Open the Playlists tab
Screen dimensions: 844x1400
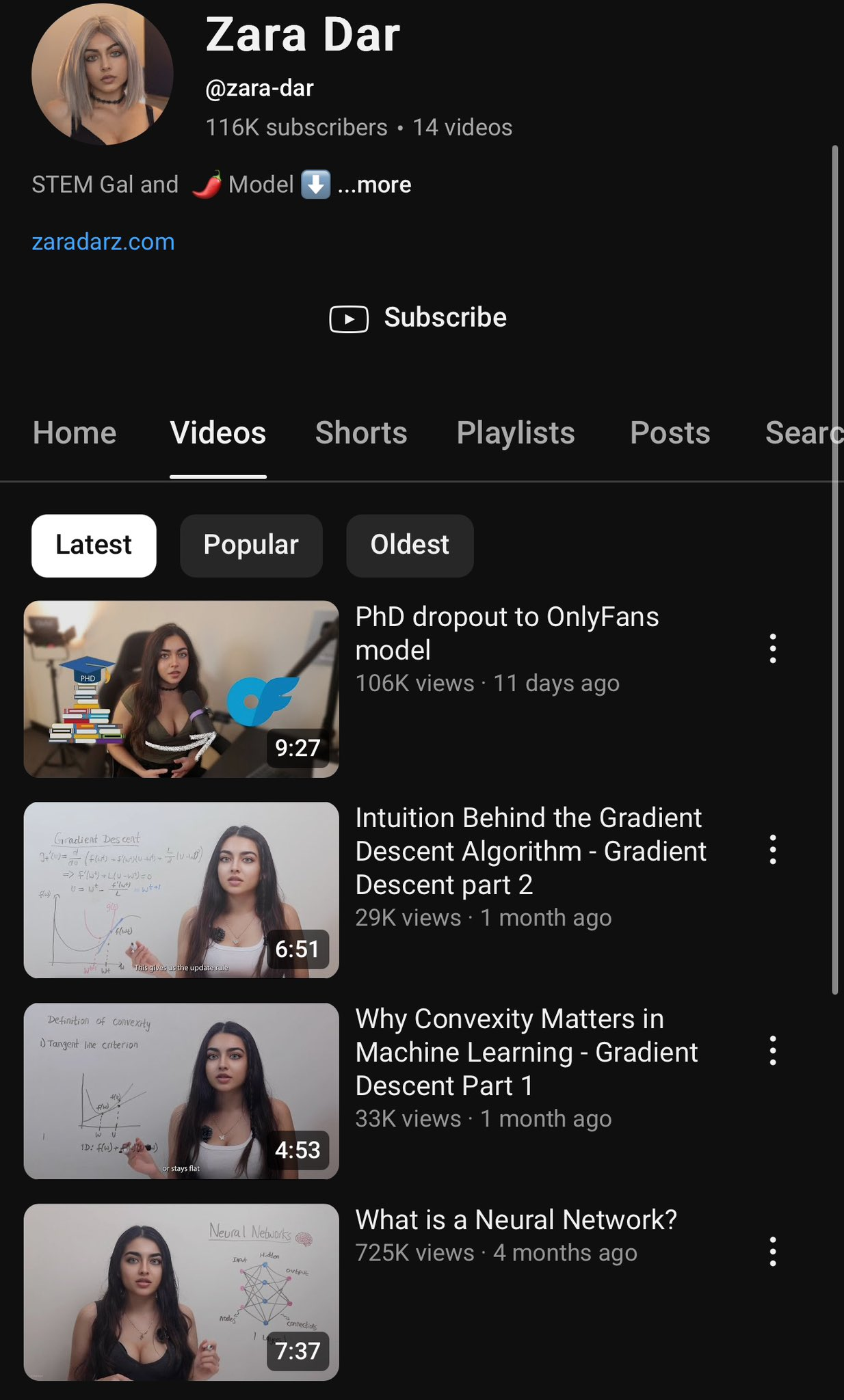516,433
